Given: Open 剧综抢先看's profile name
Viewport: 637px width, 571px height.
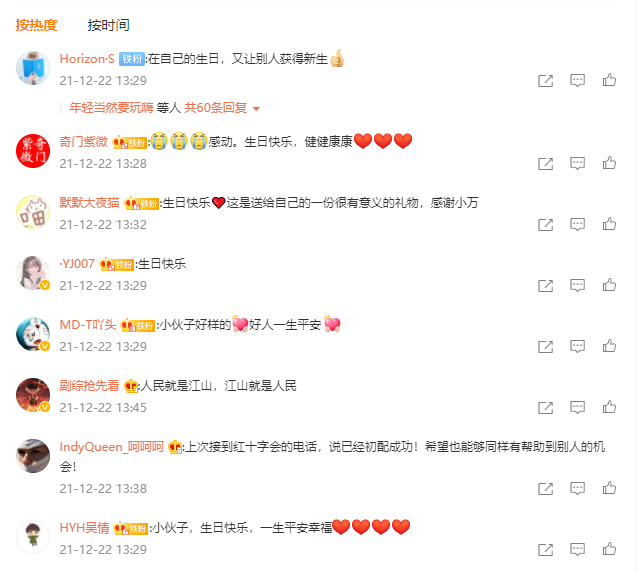Looking at the screenshot, I should pos(89,386).
